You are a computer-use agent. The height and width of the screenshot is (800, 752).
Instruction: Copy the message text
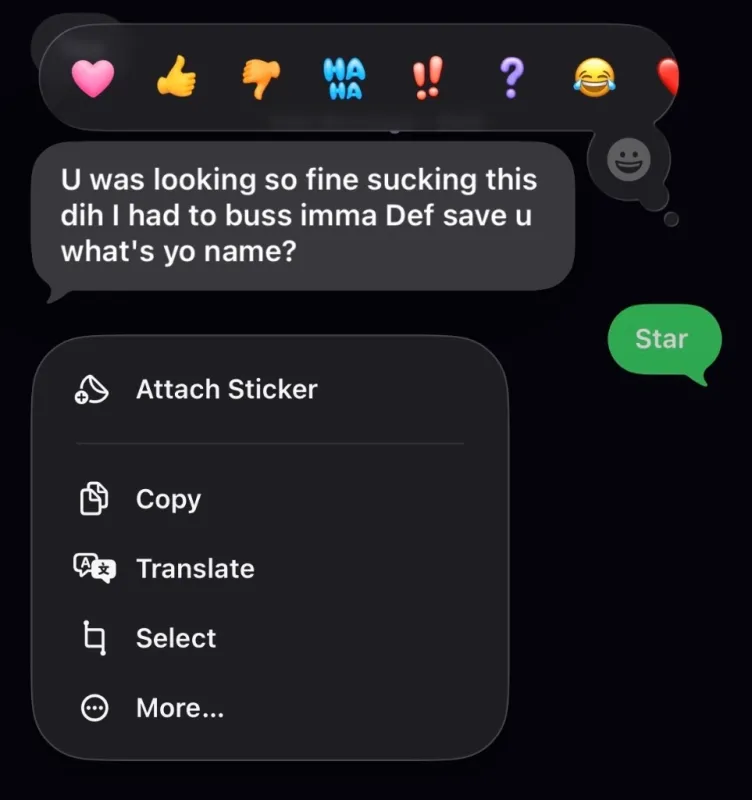pos(270,499)
